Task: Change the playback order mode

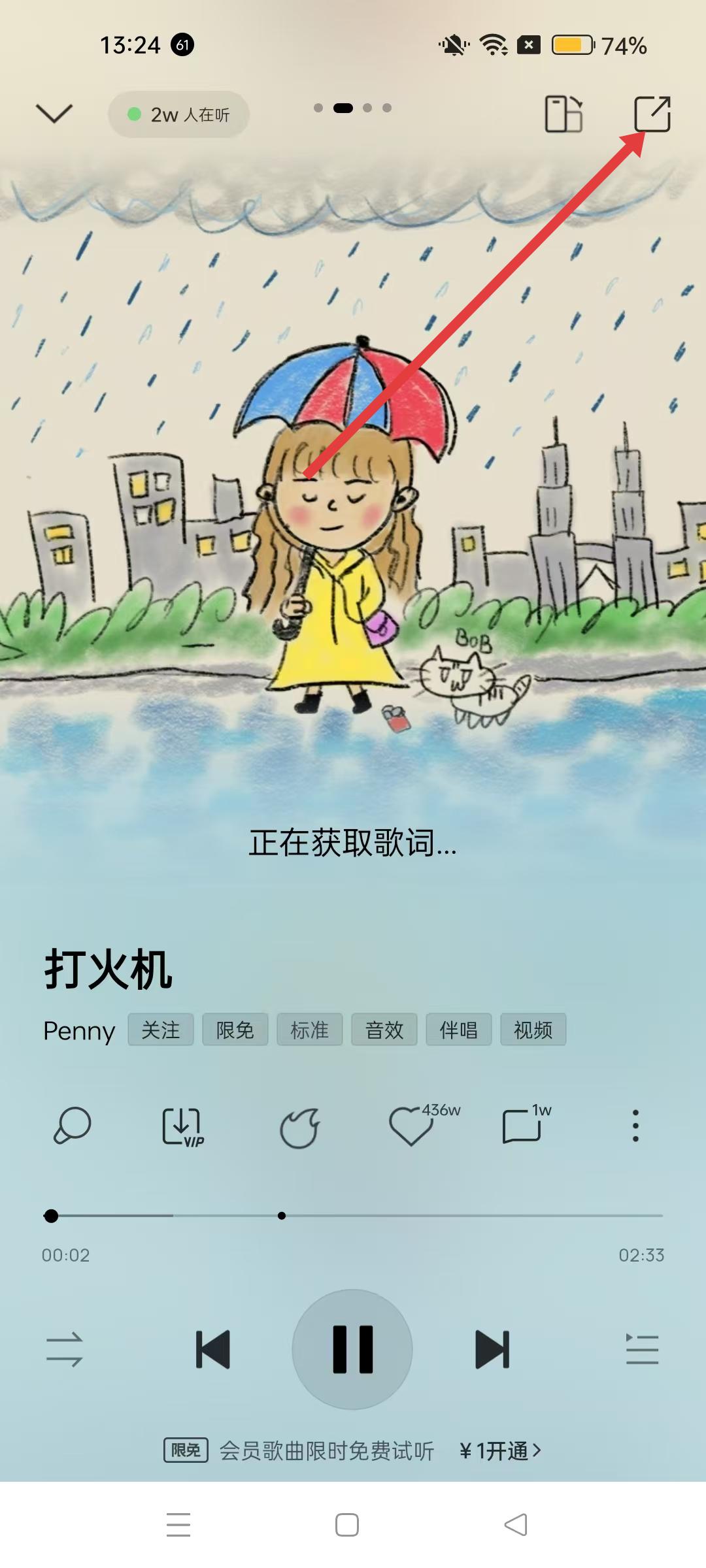Action: (64, 1350)
